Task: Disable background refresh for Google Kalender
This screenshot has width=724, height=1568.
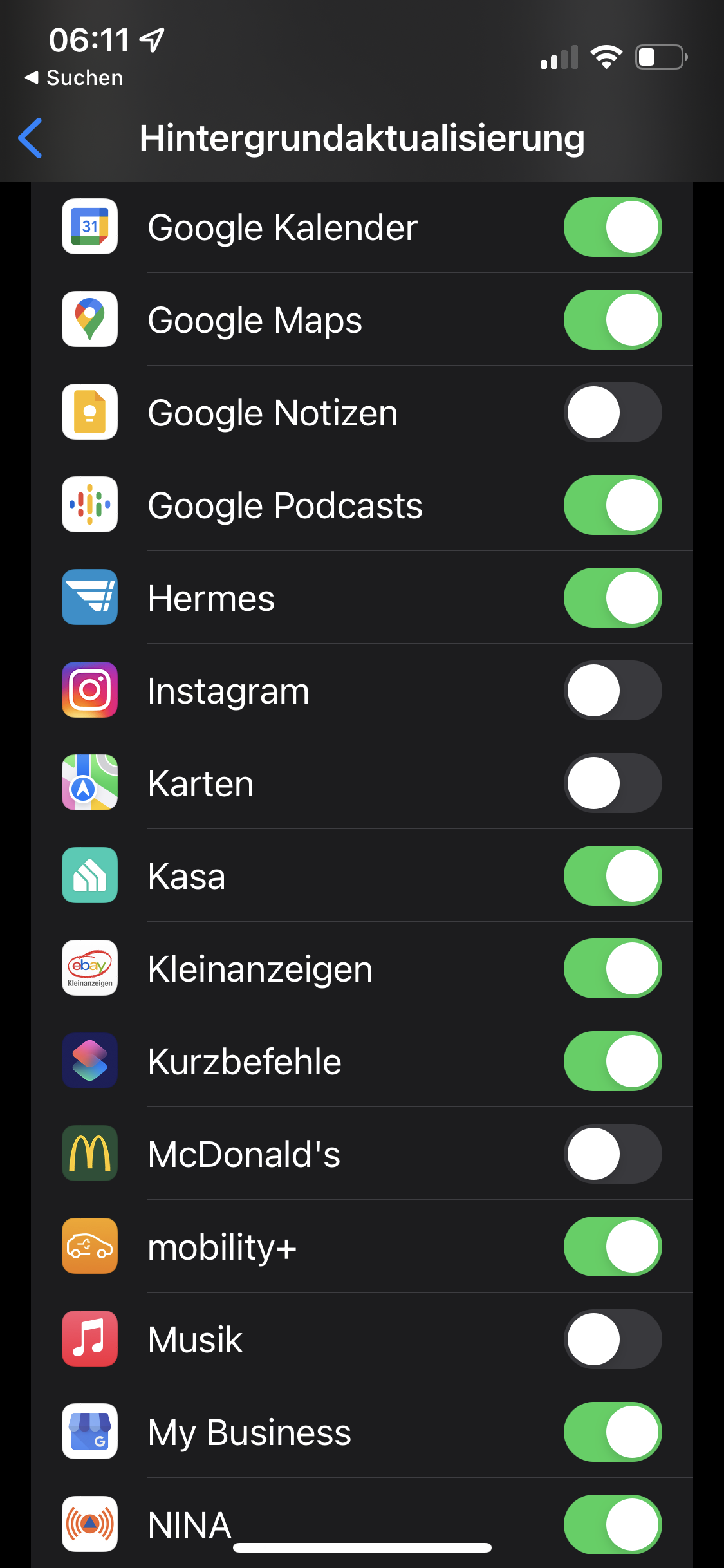Action: 612,227
